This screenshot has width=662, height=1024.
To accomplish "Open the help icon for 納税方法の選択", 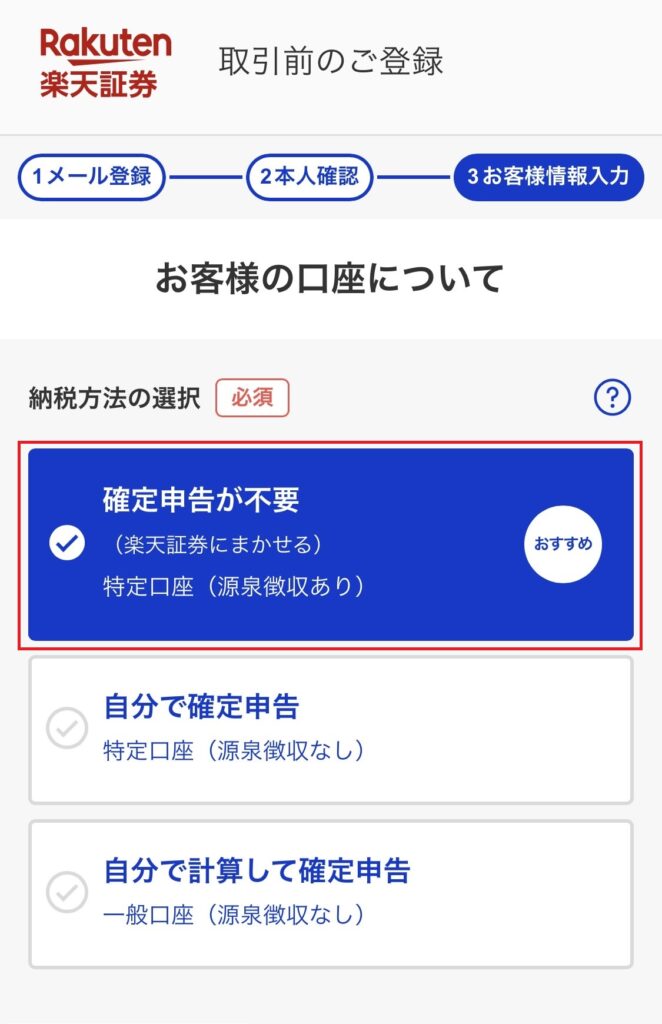I will [x=612, y=398].
